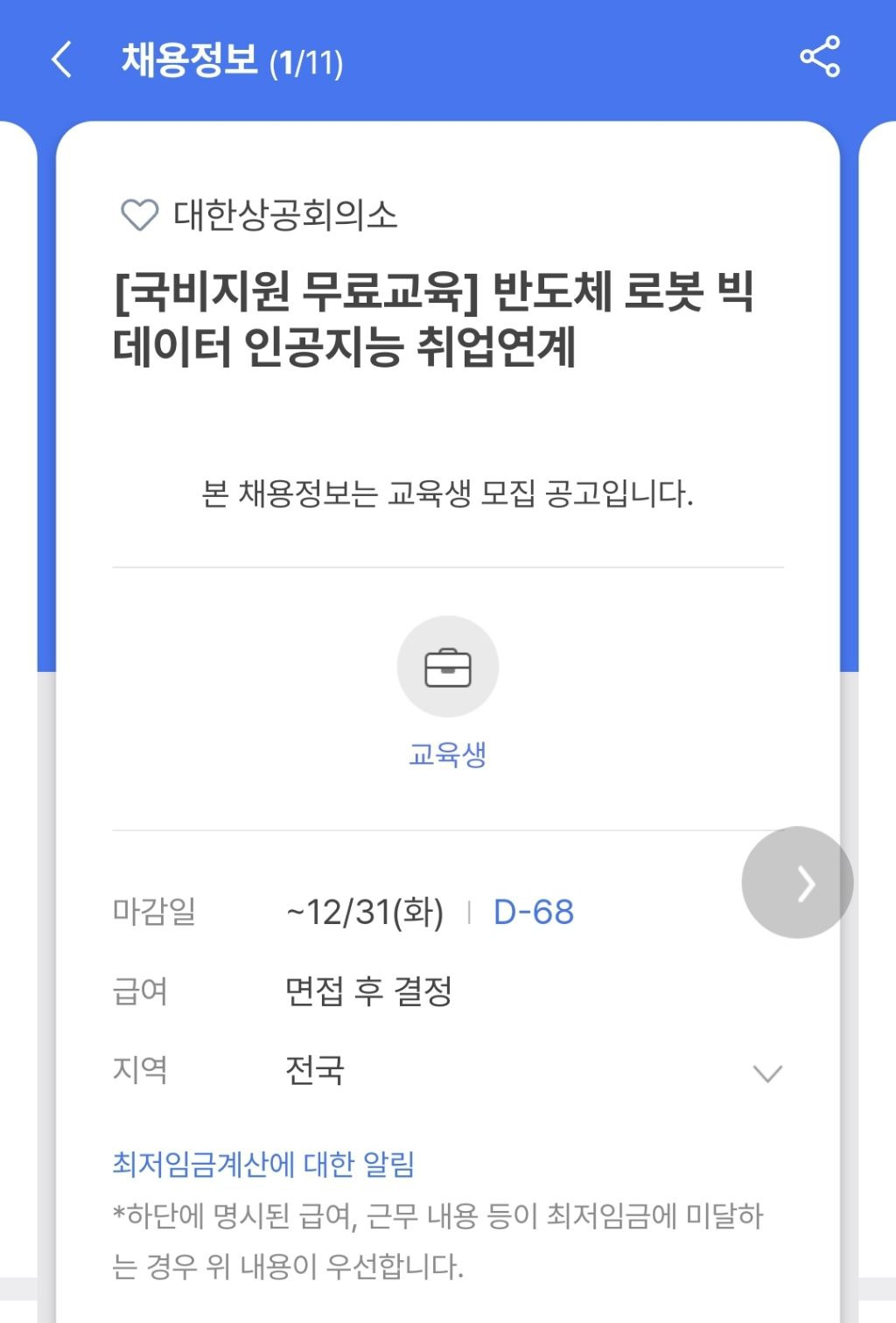This screenshot has height=1323, width=896.
Task: Advance to next posting with right arrow
Action: (x=795, y=883)
